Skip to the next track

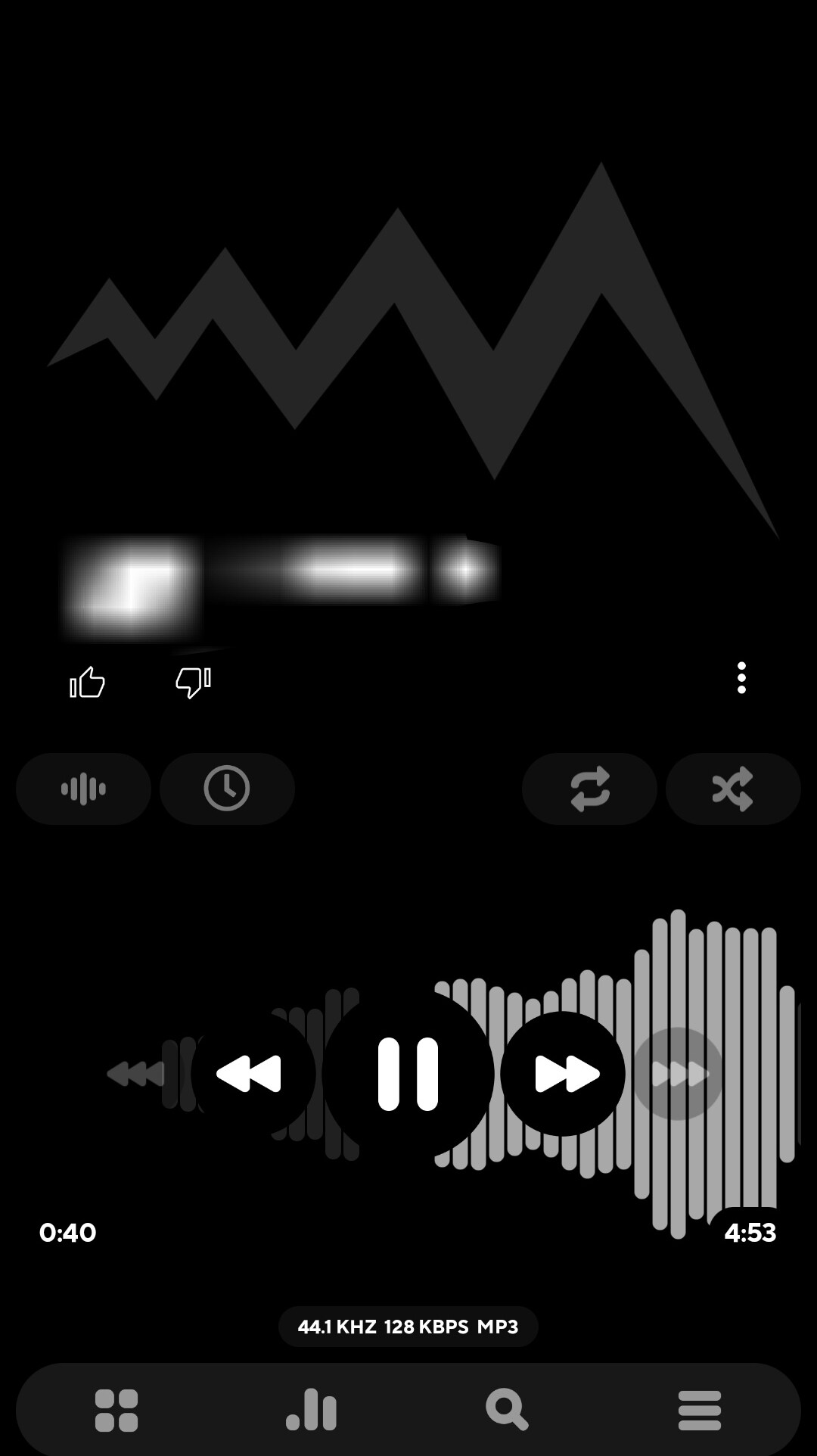[564, 1074]
